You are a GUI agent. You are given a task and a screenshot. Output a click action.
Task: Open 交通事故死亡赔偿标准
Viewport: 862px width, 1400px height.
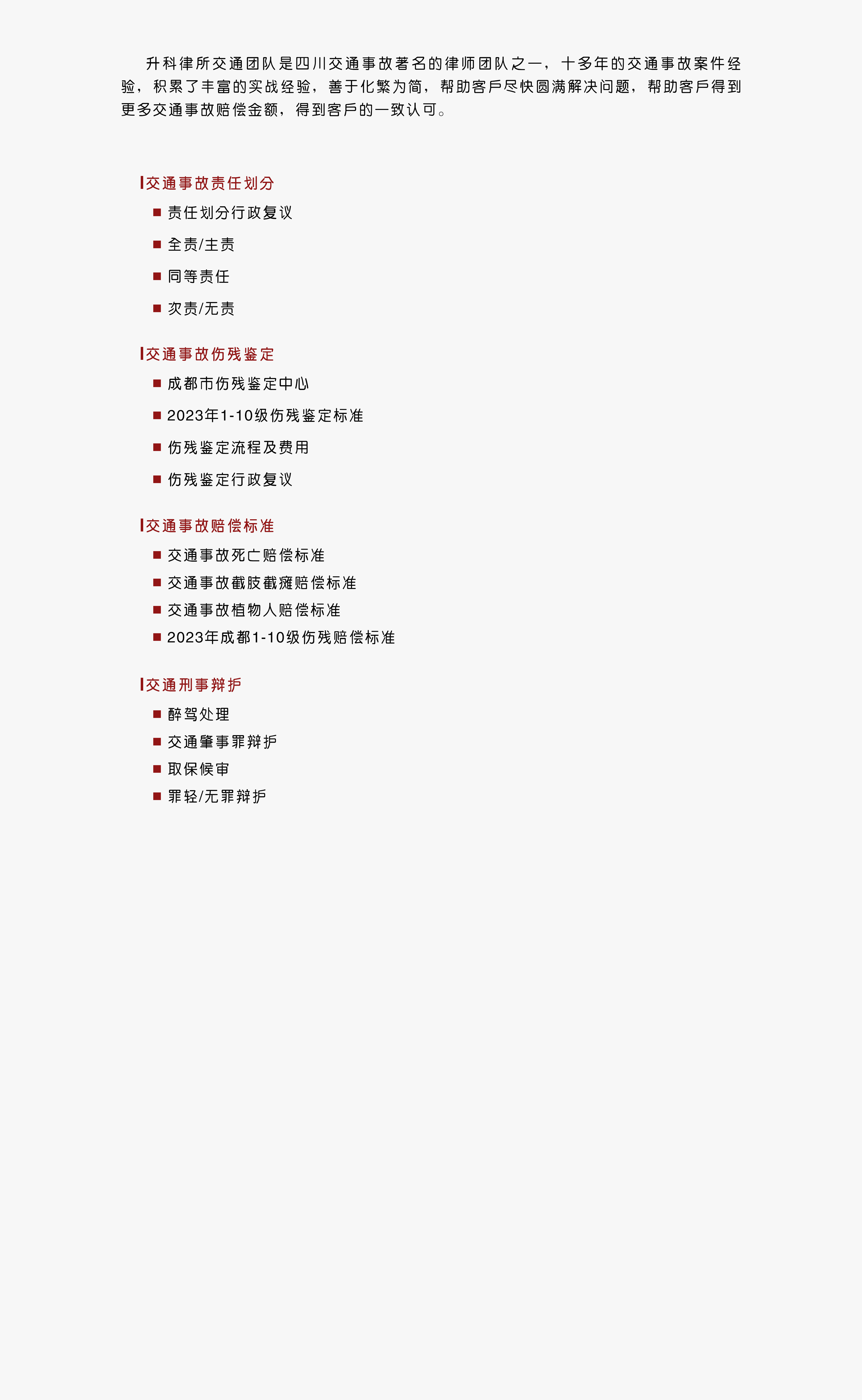pyautogui.click(x=246, y=555)
